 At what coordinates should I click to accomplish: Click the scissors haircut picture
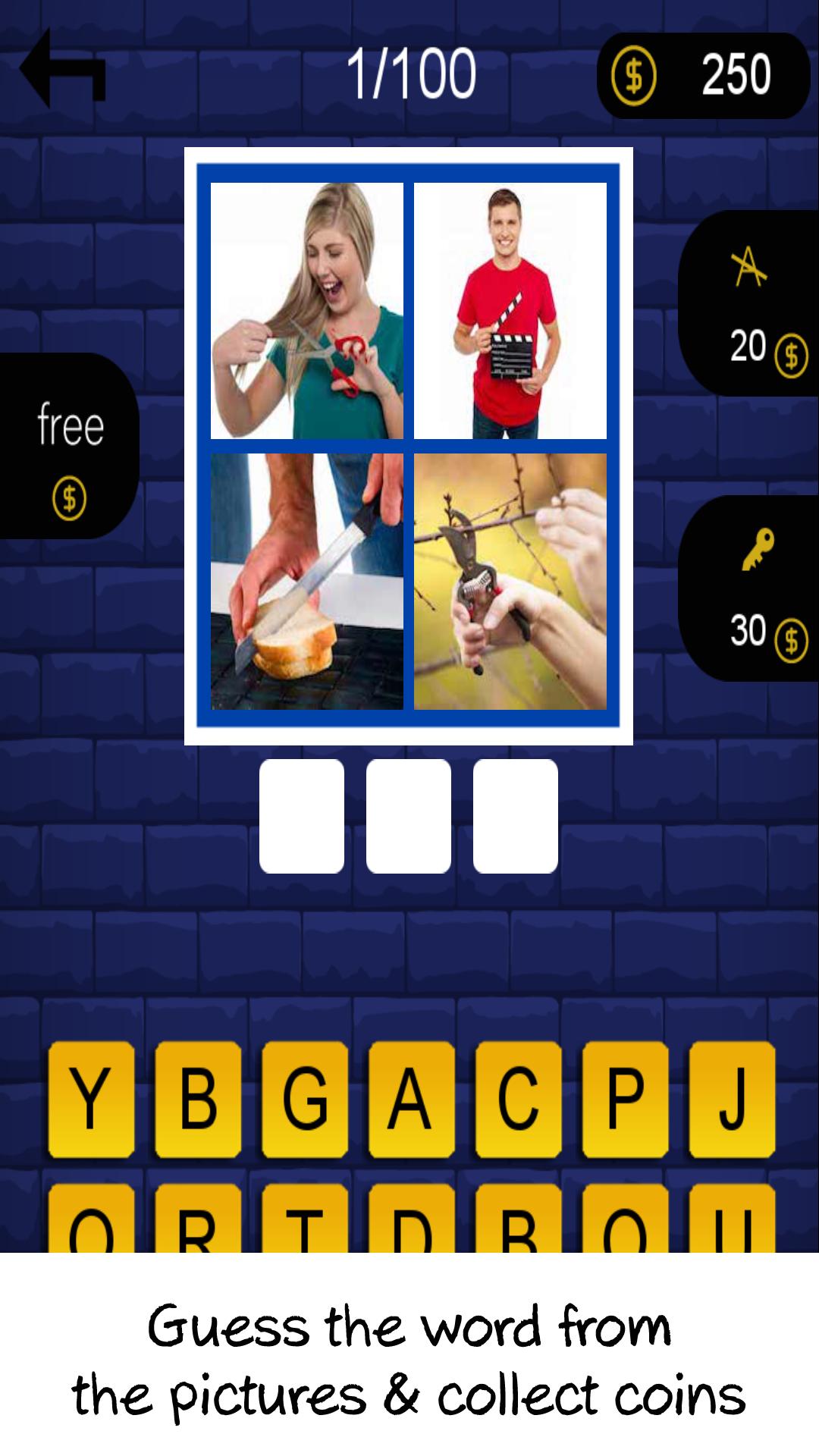[x=307, y=311]
